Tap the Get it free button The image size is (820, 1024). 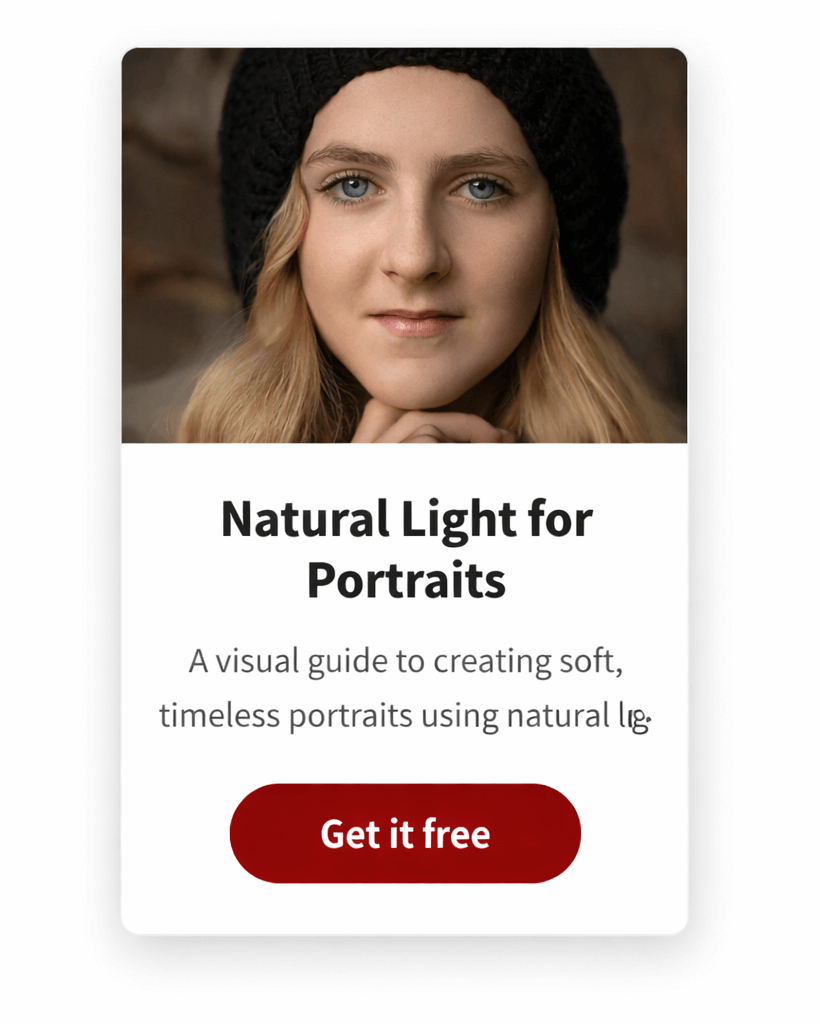405,833
